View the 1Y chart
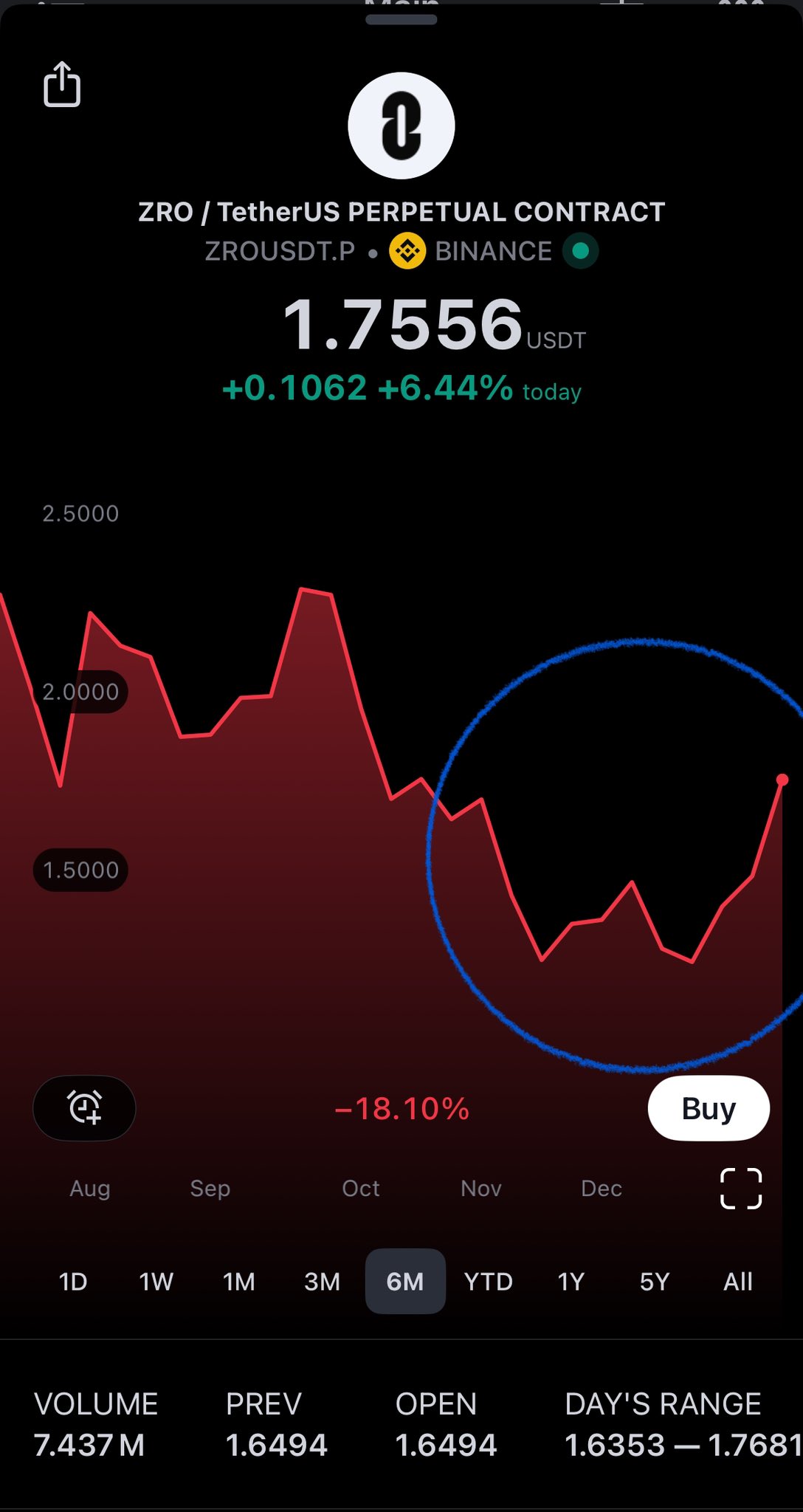 (x=571, y=1282)
